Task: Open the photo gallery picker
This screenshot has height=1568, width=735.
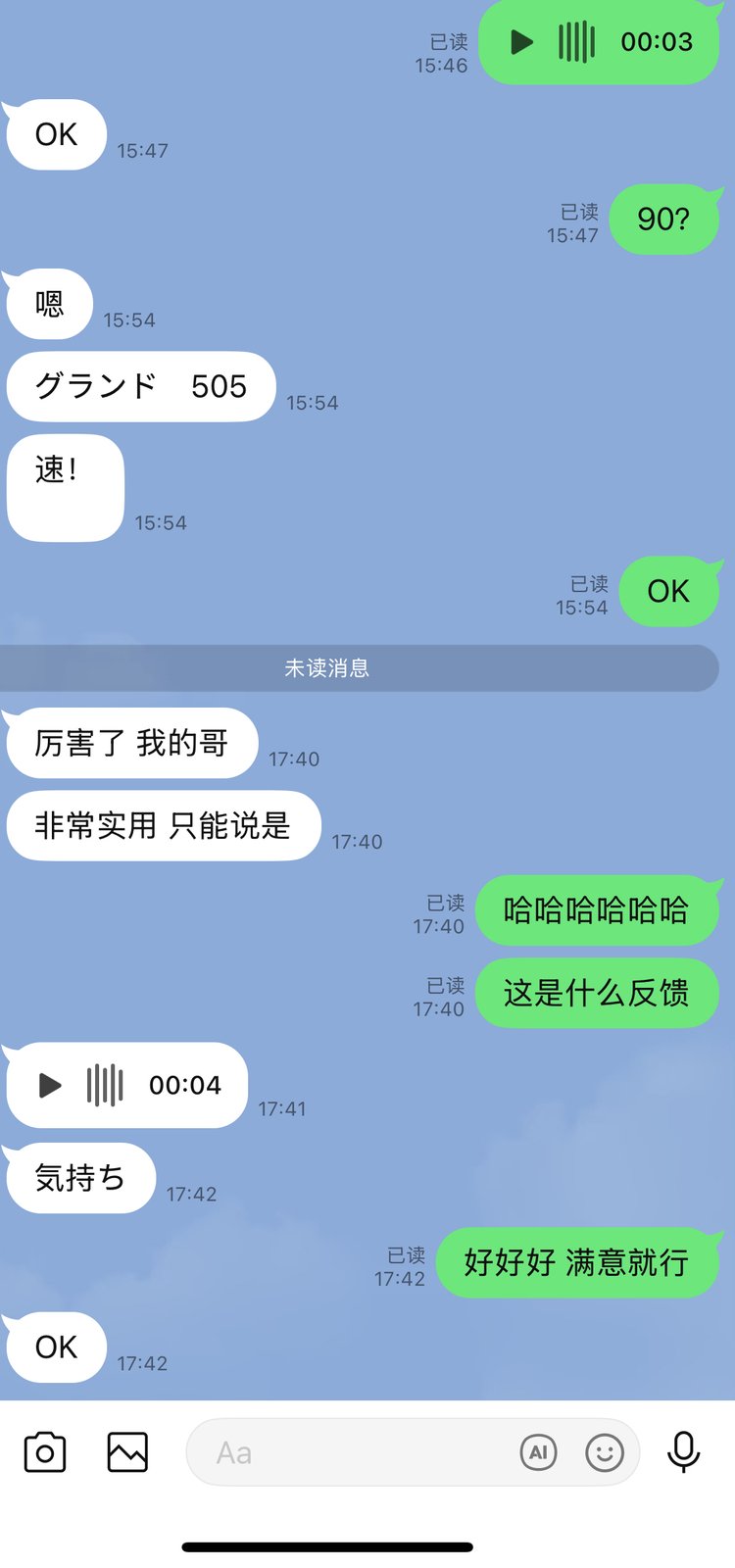Action: click(x=127, y=1451)
